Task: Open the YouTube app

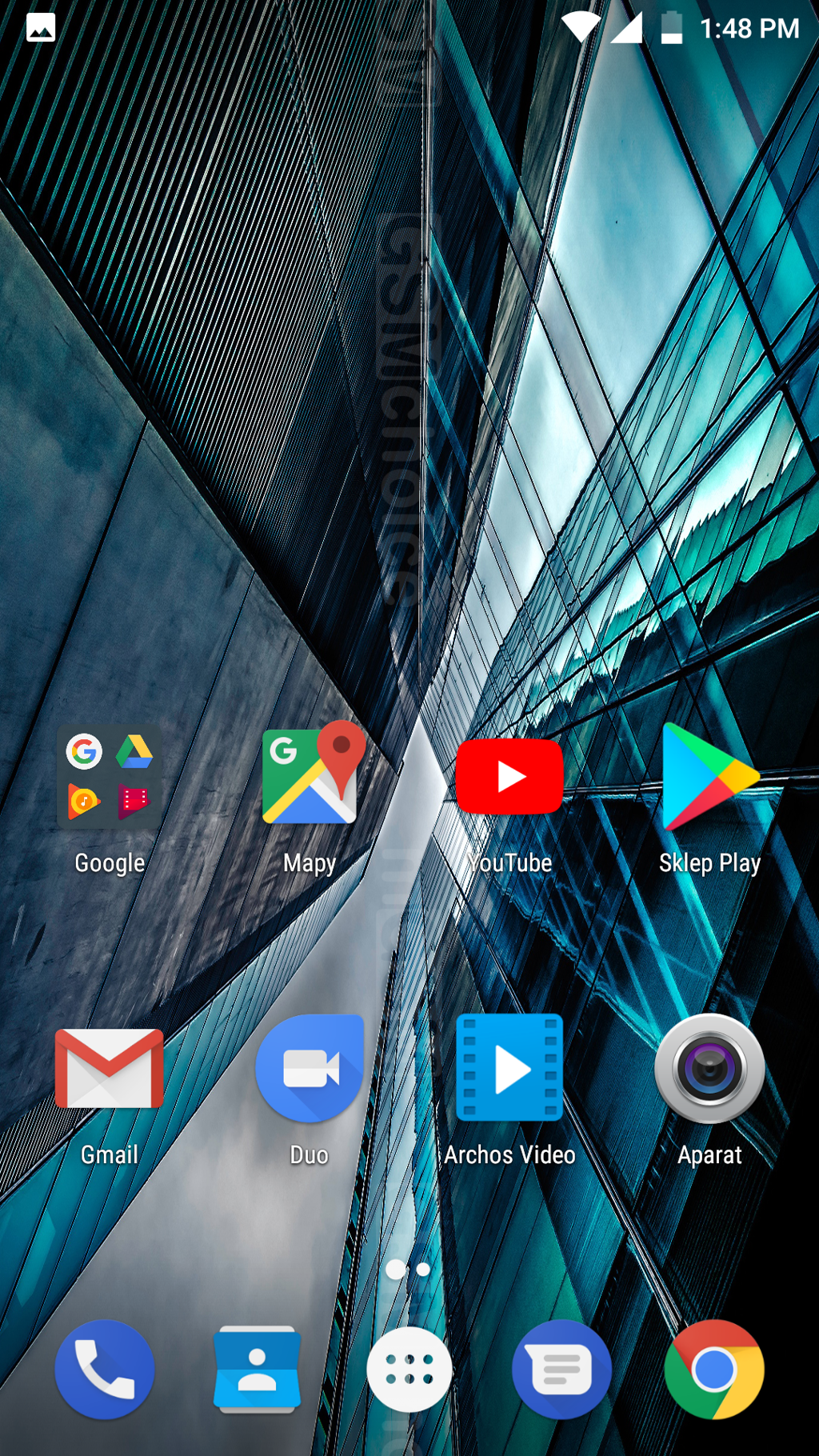Action: click(509, 777)
